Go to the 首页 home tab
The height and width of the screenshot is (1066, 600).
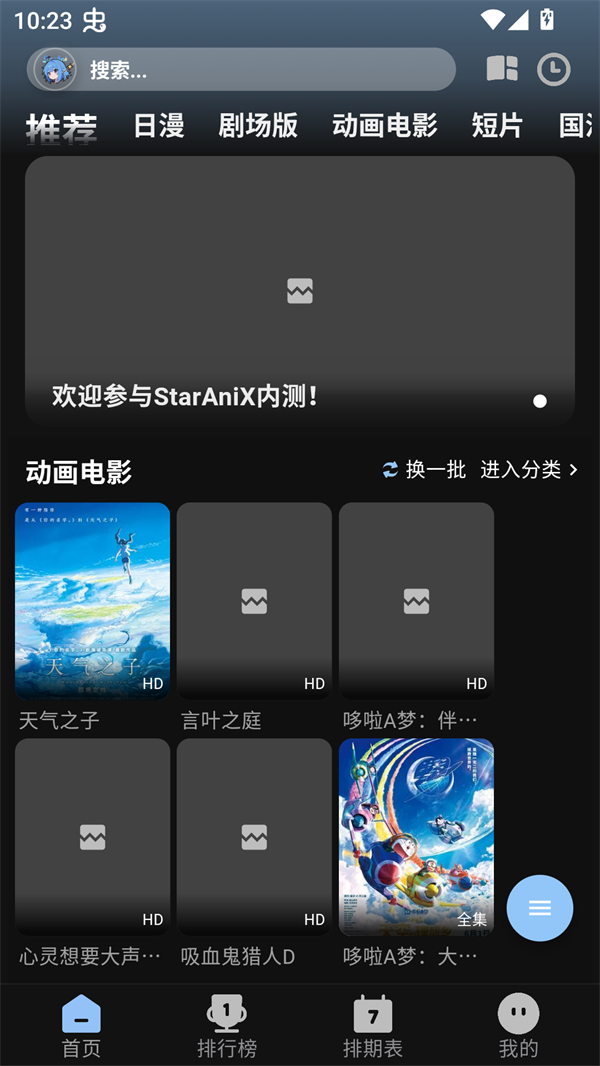click(81, 1026)
